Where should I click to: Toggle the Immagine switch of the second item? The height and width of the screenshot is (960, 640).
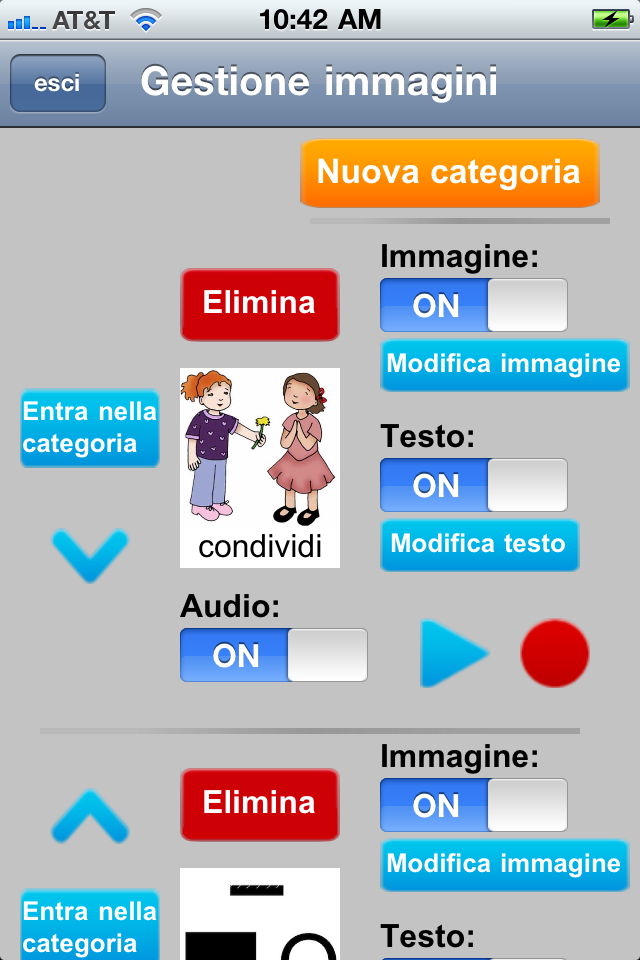(x=473, y=805)
